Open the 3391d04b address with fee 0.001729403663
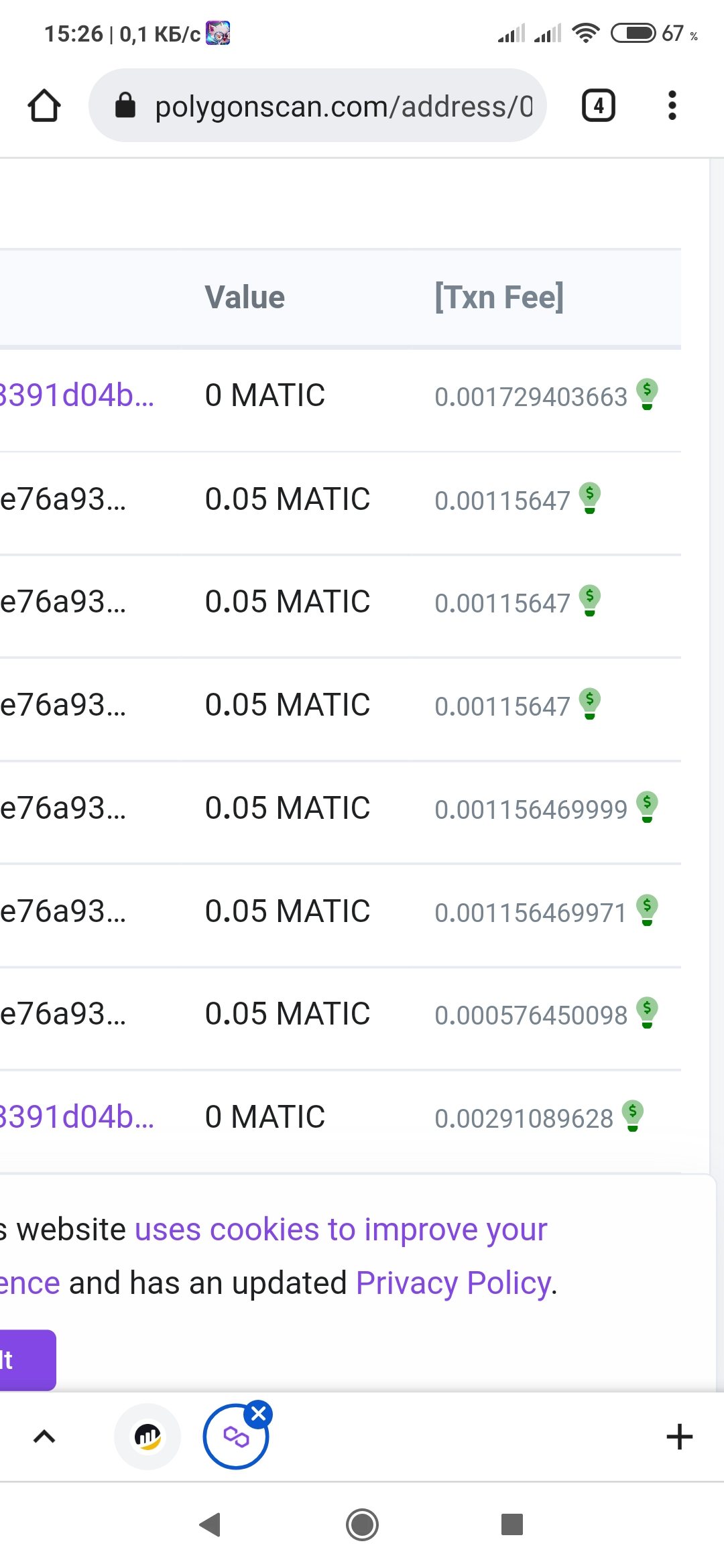 76,395
